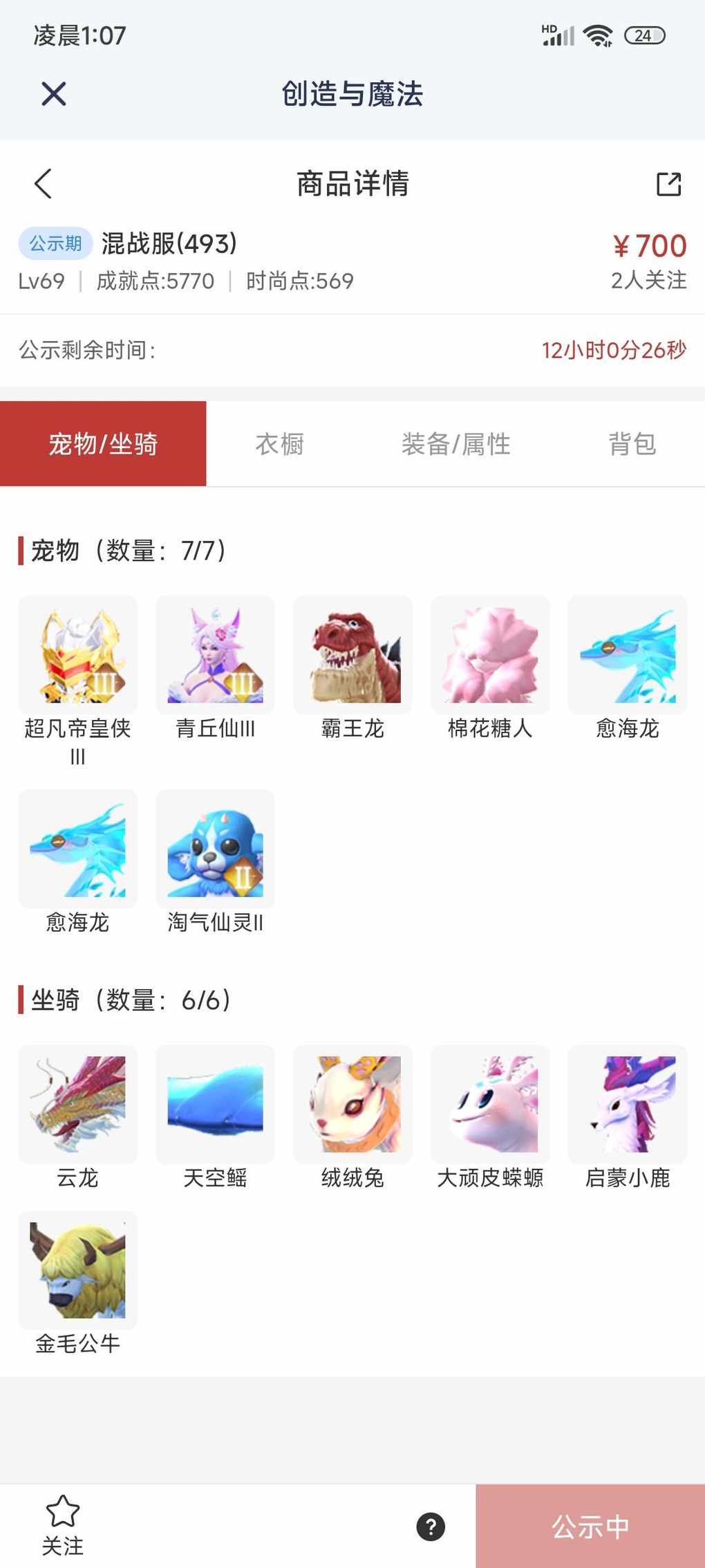Open 棉花糖人 pet details
This screenshot has width=705, height=1568.
pos(490,655)
